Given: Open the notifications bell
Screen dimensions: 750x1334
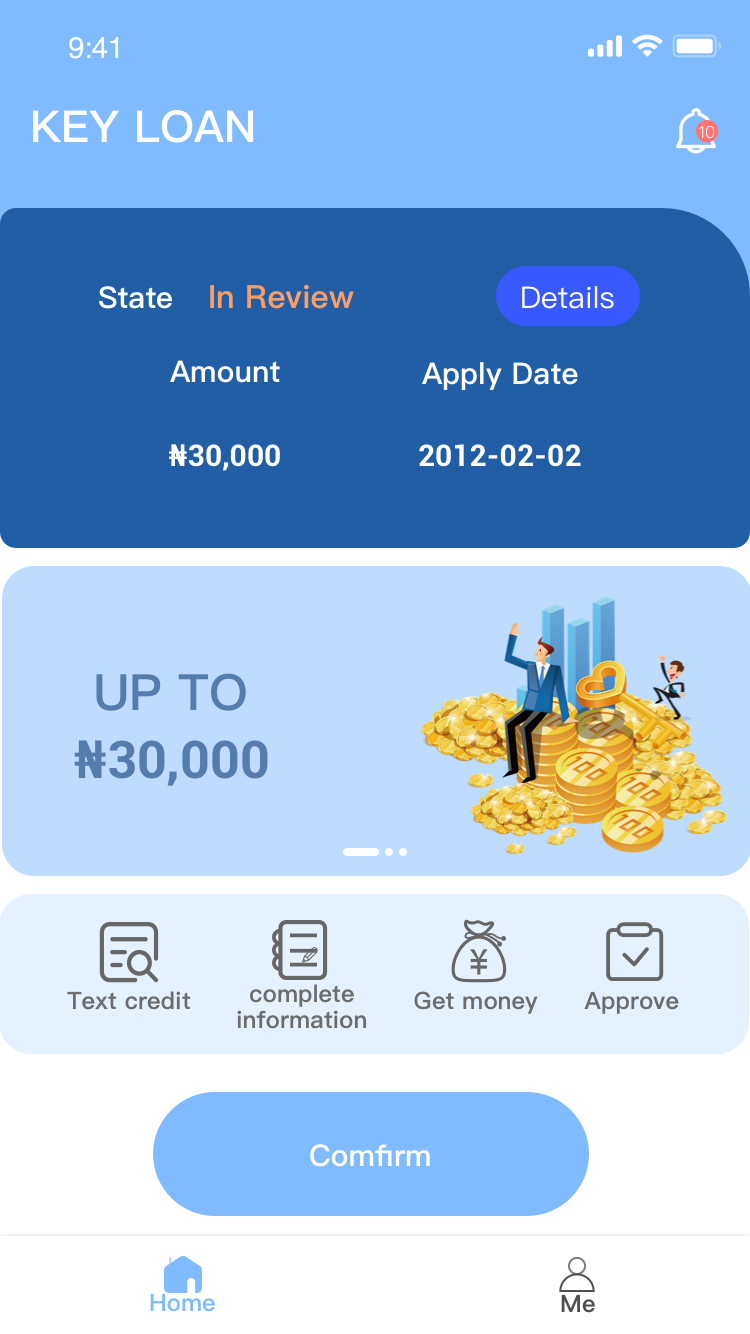Looking at the screenshot, I should tap(695, 131).
